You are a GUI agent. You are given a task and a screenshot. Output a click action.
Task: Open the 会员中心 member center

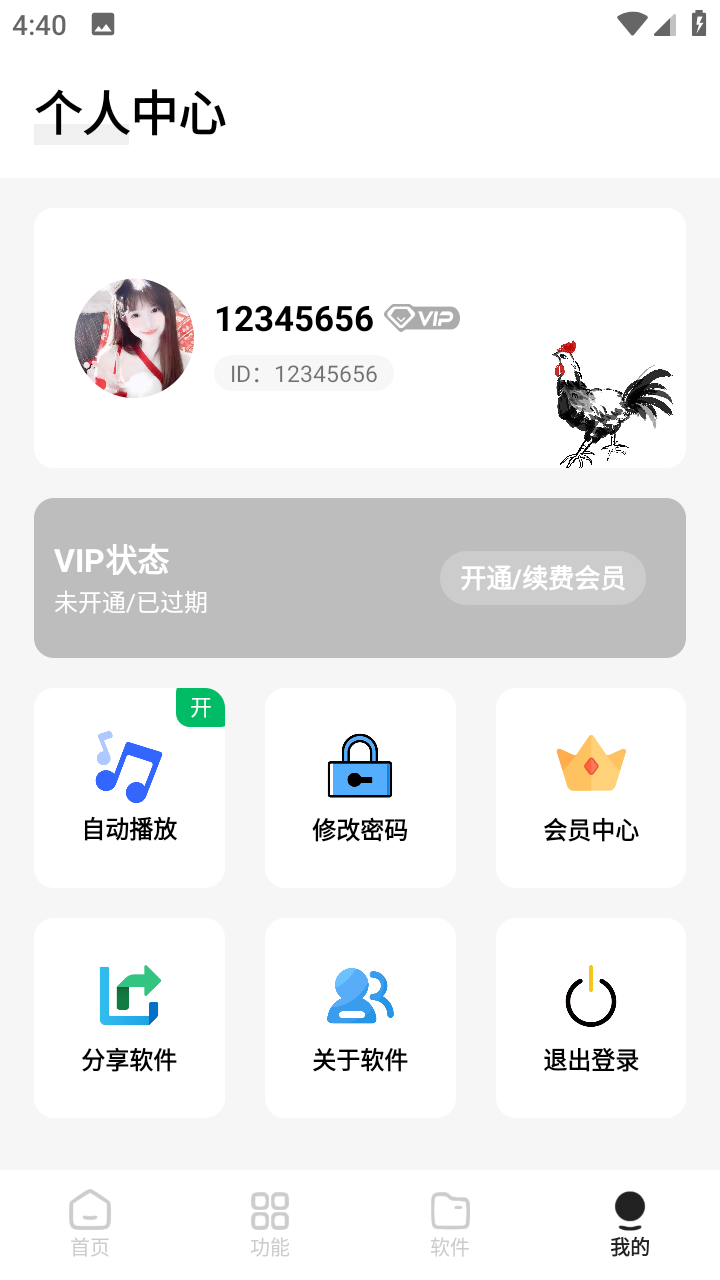[591, 788]
